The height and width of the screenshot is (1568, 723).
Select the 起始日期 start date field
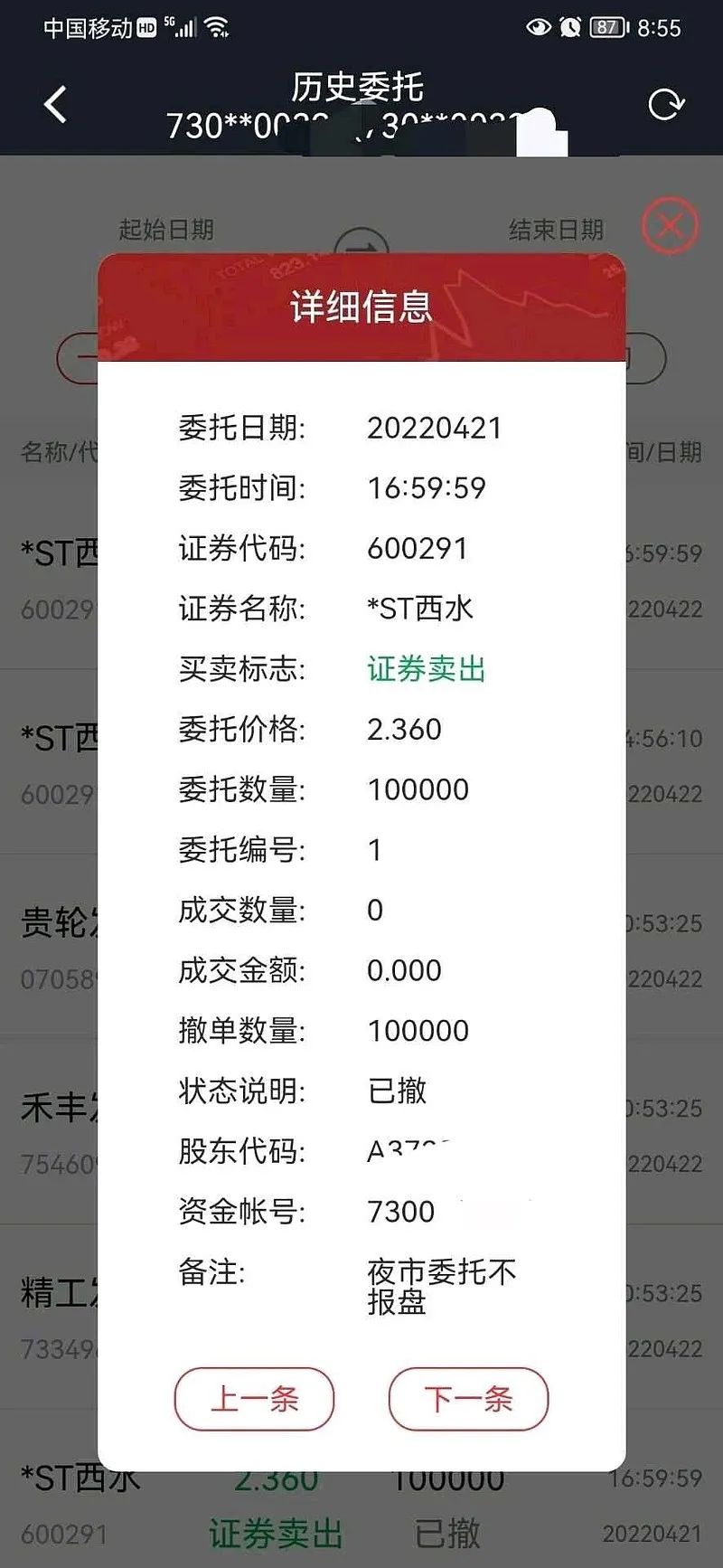pos(165,229)
